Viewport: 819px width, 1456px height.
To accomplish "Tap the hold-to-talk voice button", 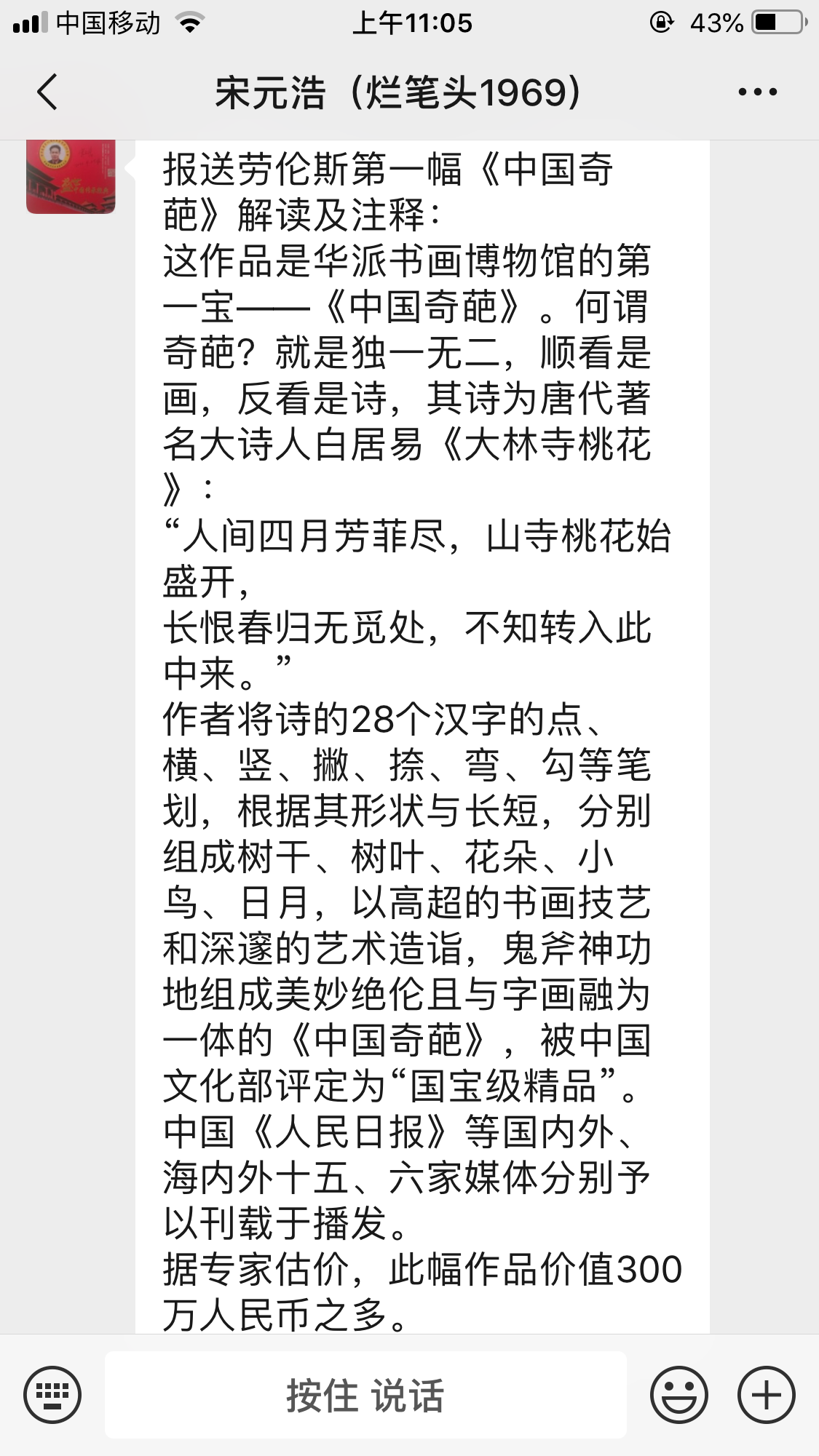I will (x=365, y=1394).
